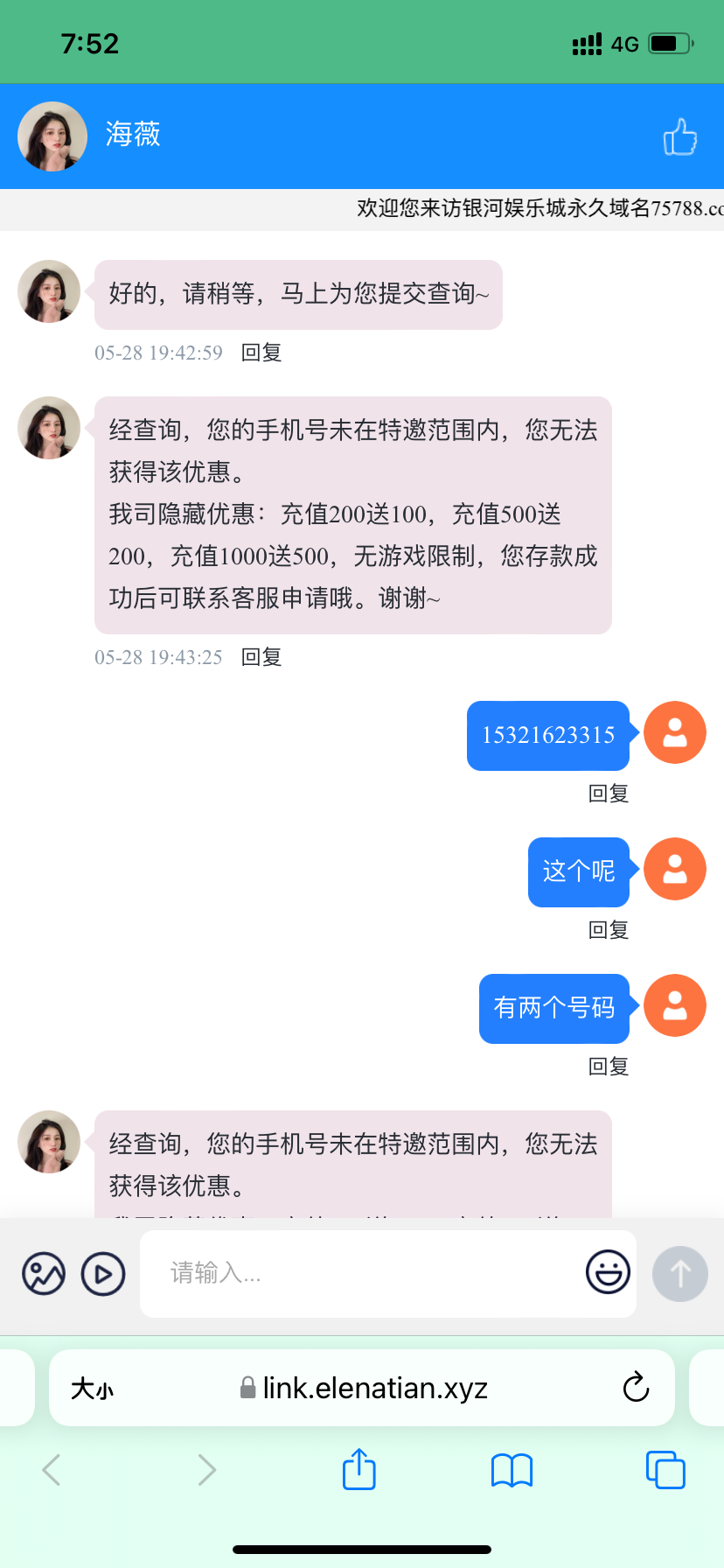
Task: Reload the page via the refresh icon
Action: (x=636, y=1387)
